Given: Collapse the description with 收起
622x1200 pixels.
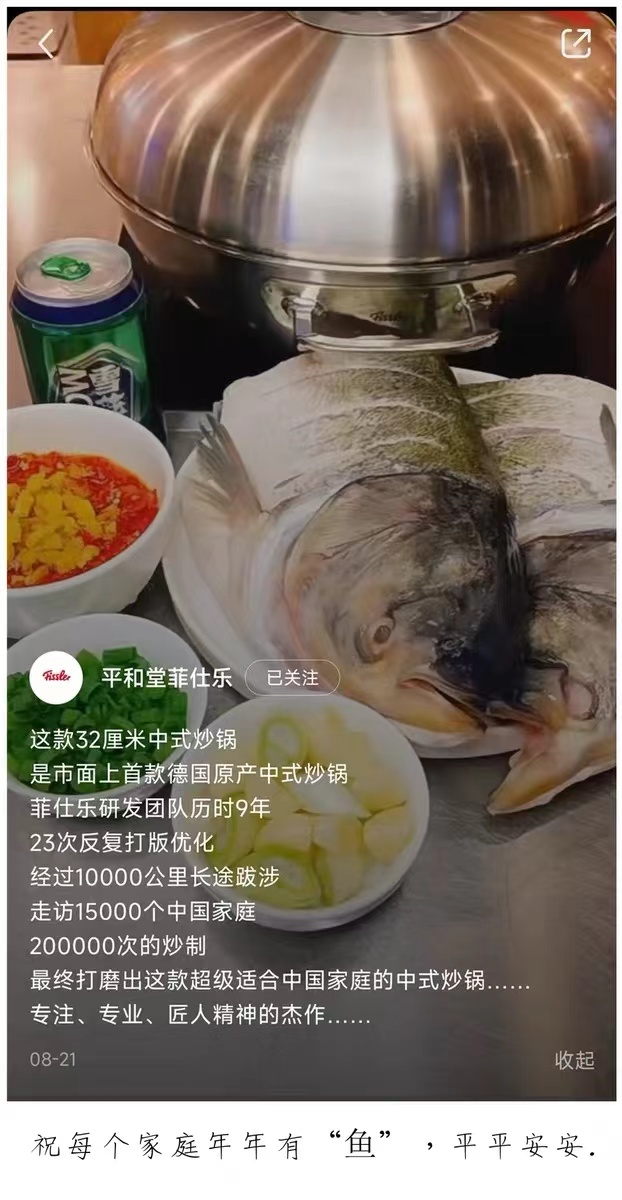Looking at the screenshot, I should pos(575,1060).
